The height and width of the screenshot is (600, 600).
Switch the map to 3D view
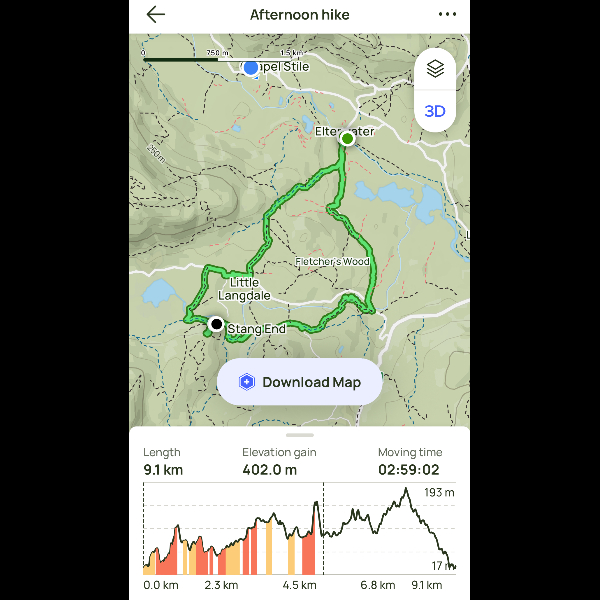(435, 111)
